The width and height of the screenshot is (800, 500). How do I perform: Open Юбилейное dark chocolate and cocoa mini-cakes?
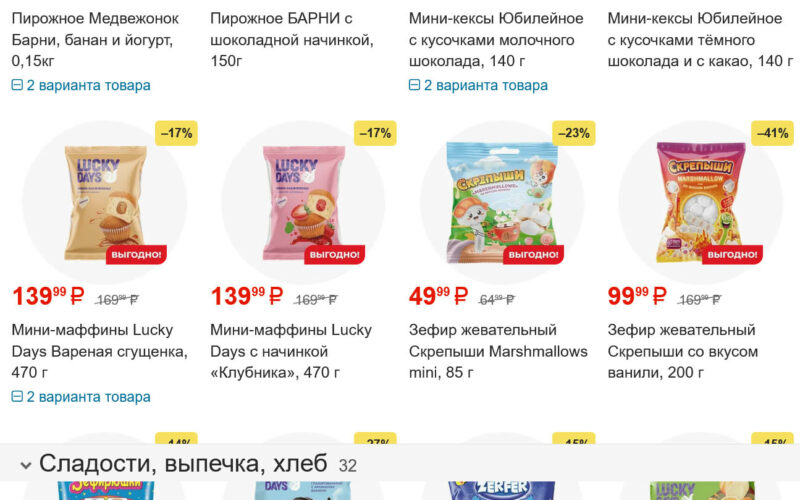click(x=700, y=40)
